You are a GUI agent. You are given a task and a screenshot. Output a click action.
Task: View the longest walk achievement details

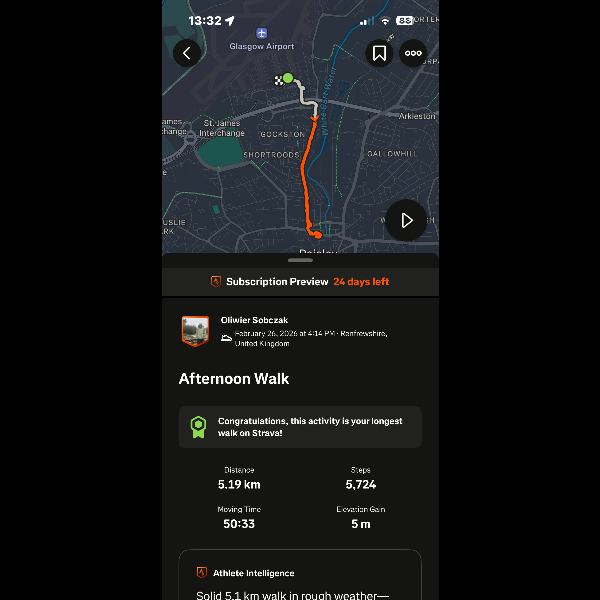pyautogui.click(x=300, y=427)
